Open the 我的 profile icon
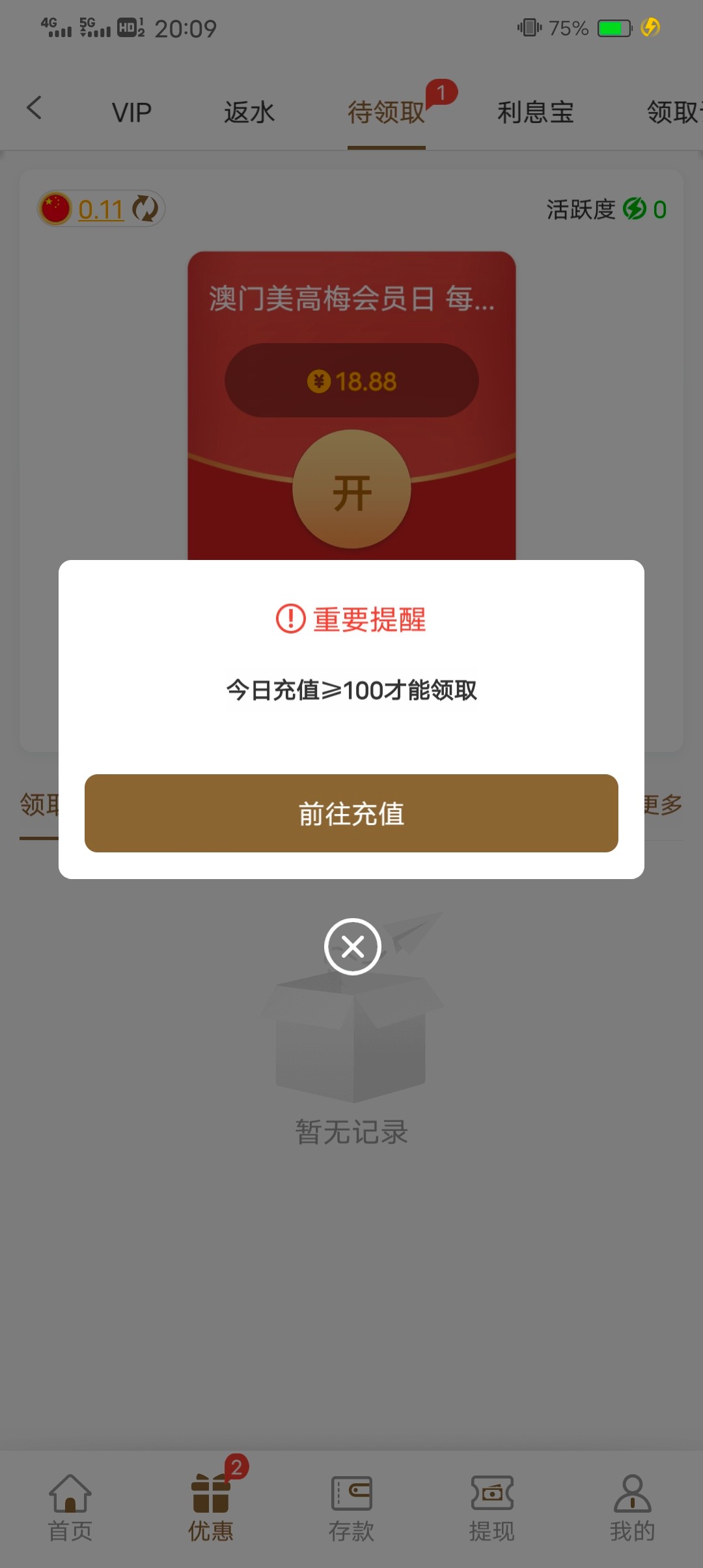 coord(632,1494)
